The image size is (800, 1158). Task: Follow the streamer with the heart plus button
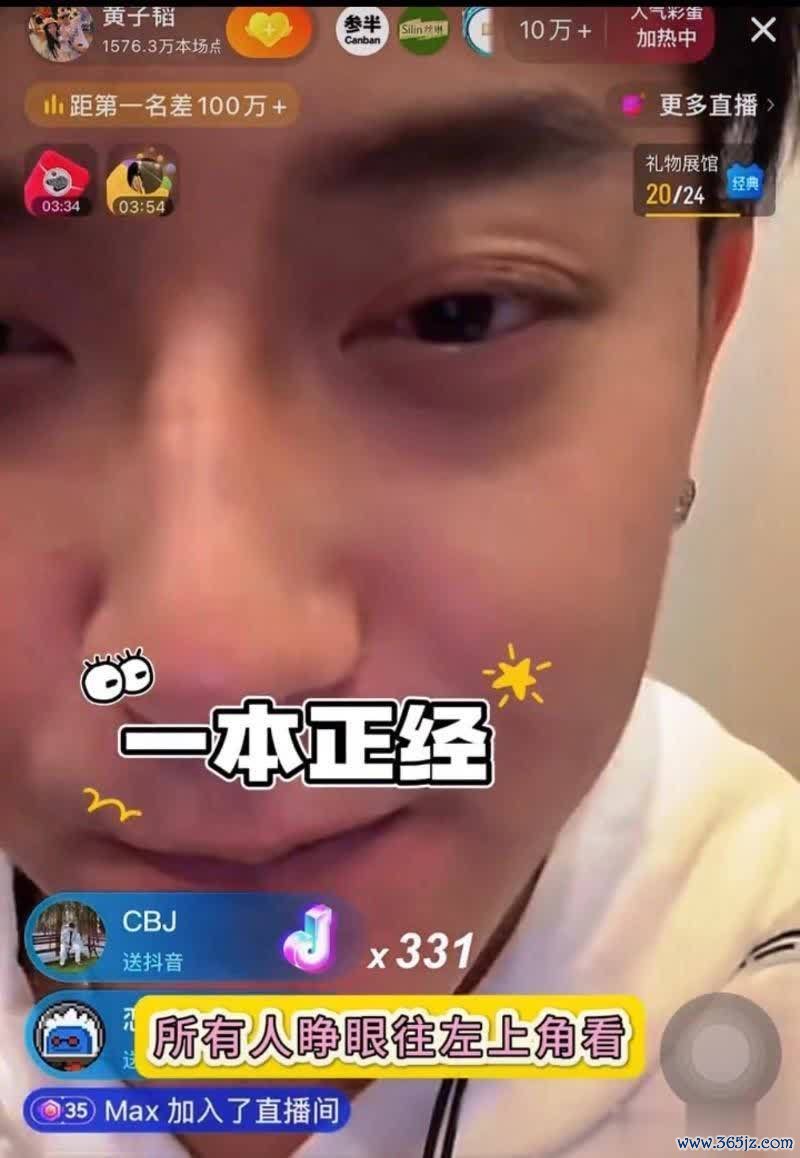coord(268,31)
